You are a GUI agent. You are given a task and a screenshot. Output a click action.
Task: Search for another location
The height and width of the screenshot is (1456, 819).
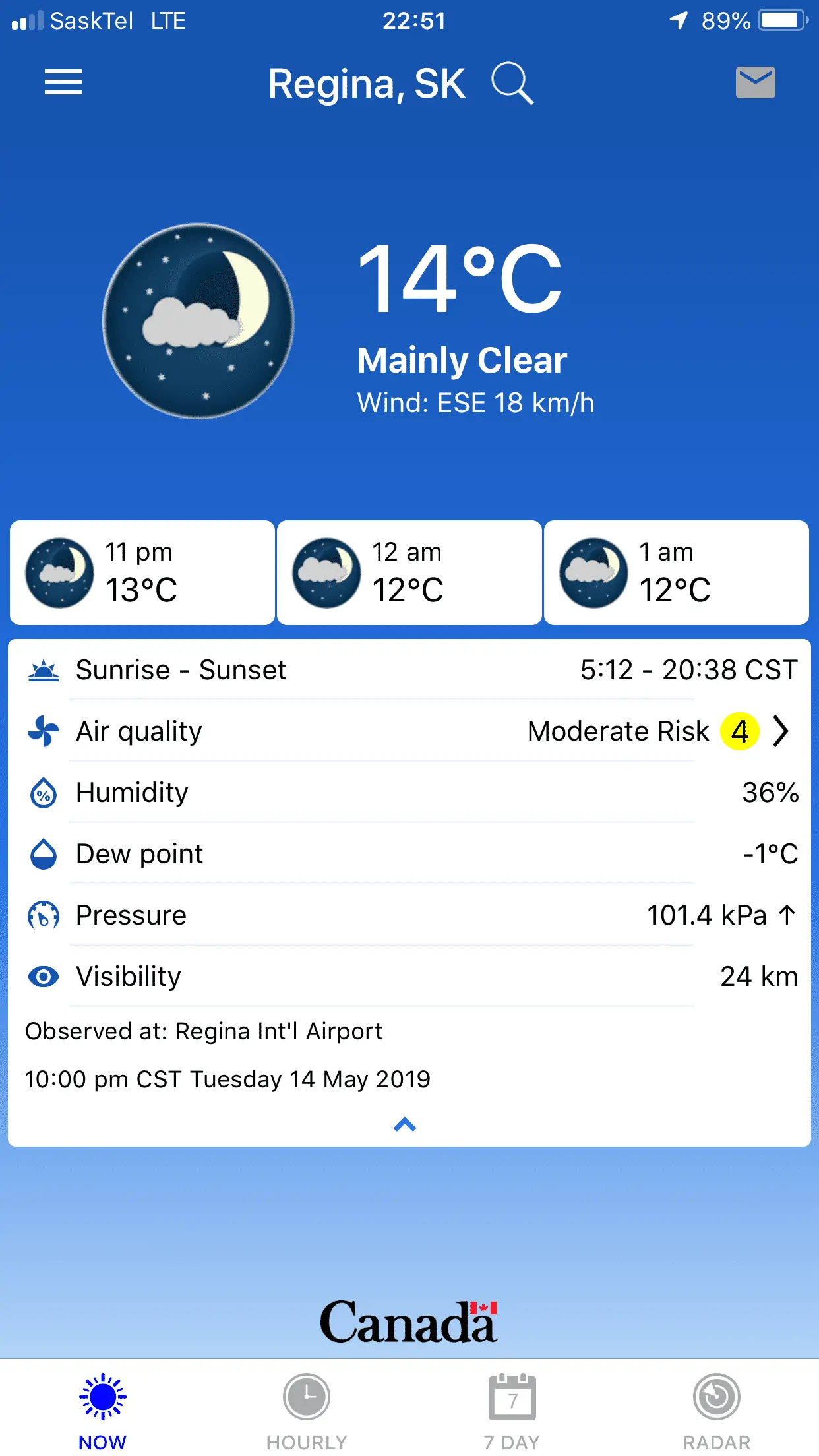(512, 83)
